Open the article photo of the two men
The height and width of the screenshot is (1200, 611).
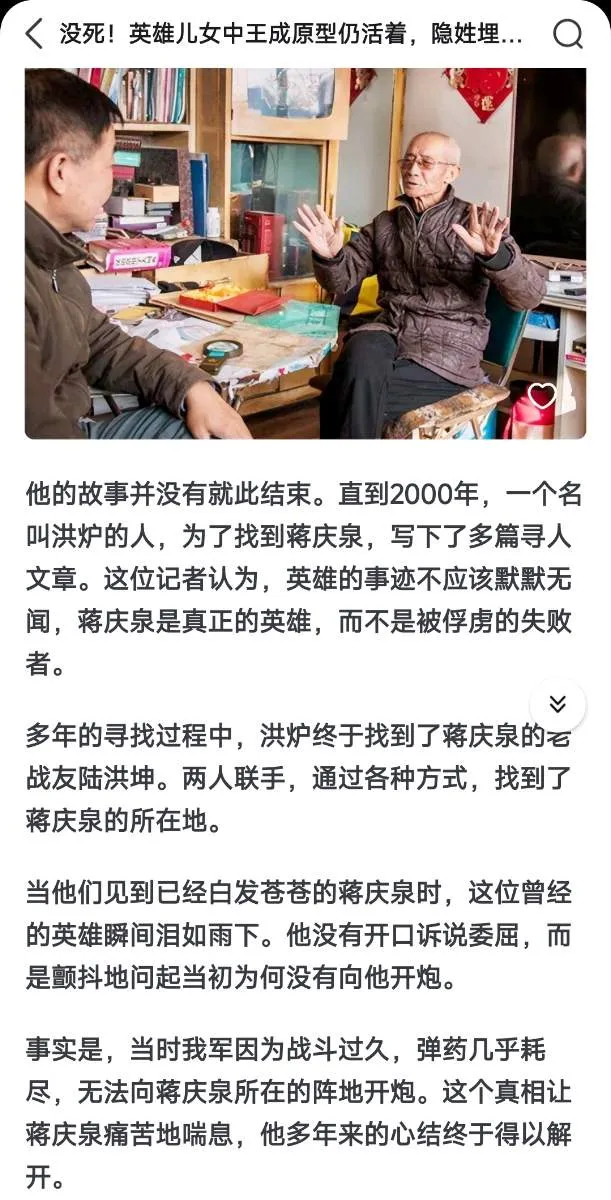click(305, 253)
